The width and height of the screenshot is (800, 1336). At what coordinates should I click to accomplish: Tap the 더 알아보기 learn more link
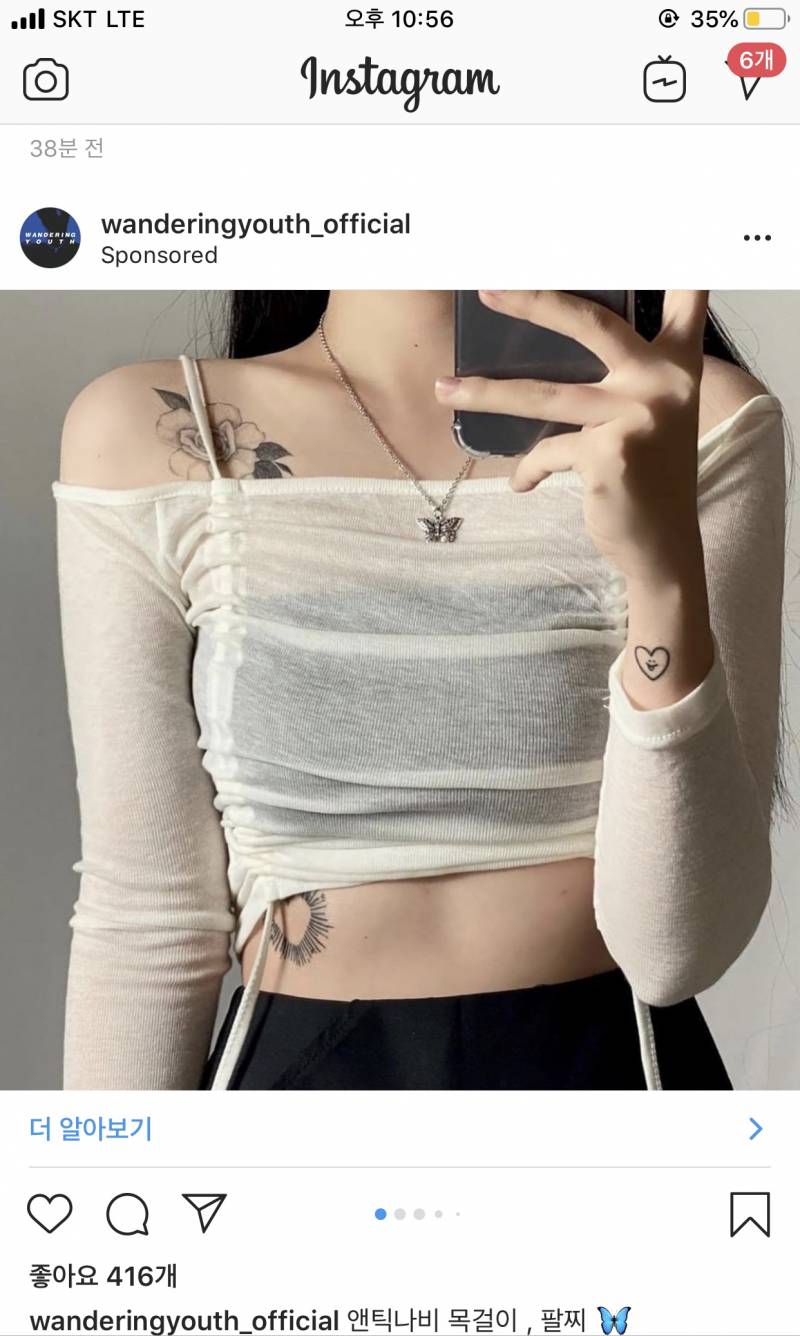pos(92,1129)
